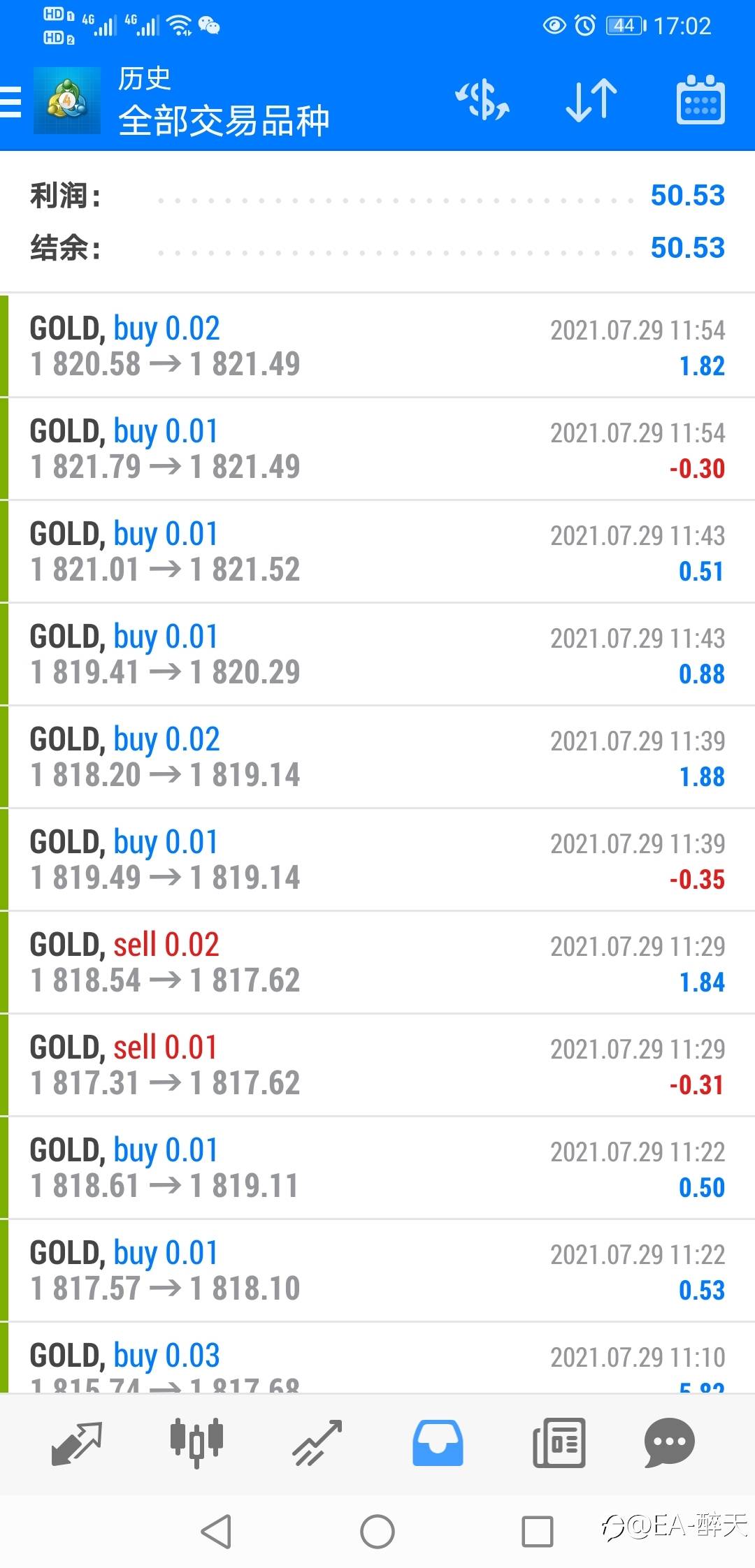Viewport: 755px width, 1568px height.
Task: Switch to the Quotes tab
Action: [77, 1442]
